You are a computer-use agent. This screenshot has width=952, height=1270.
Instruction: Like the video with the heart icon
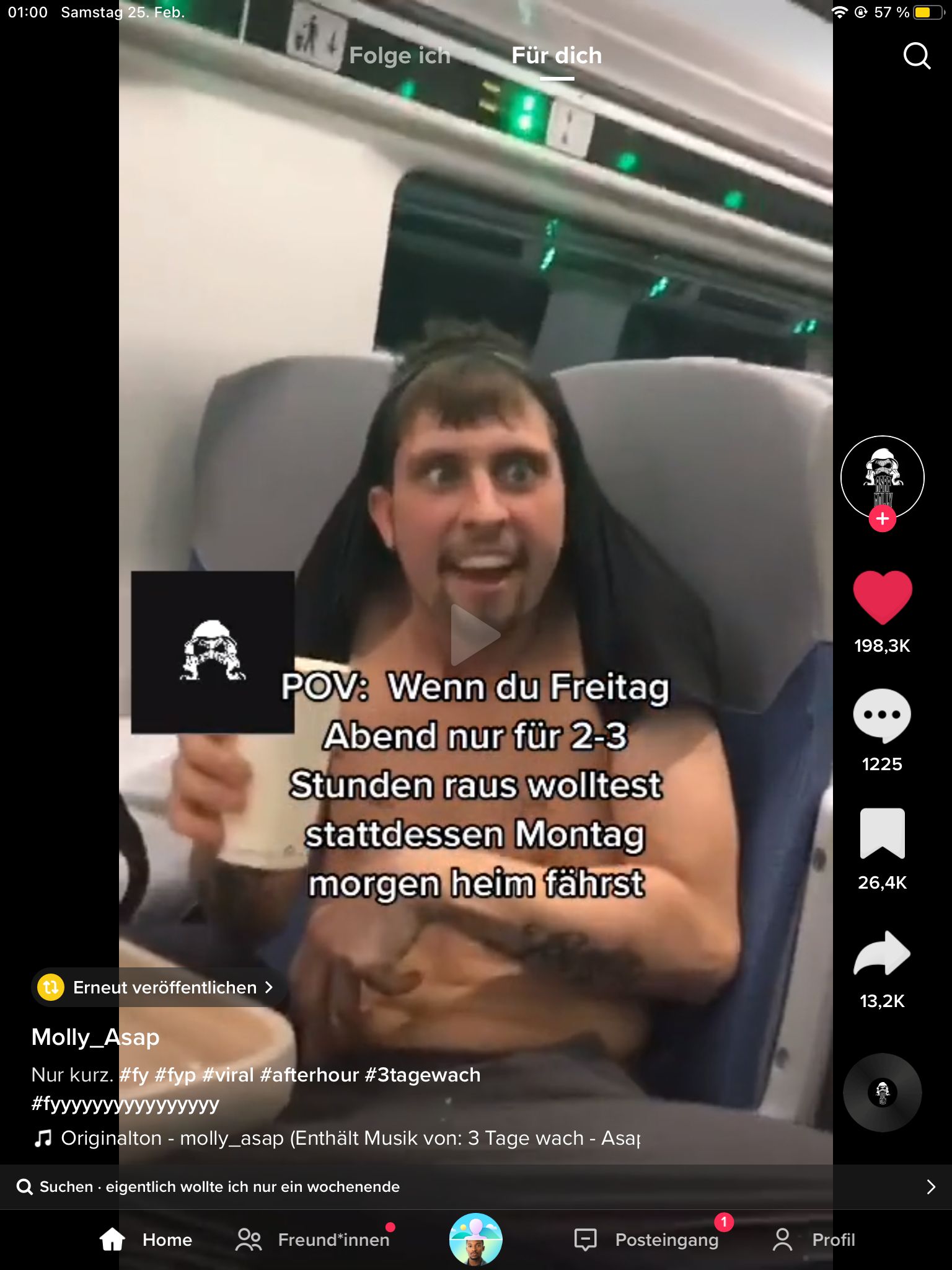882,597
